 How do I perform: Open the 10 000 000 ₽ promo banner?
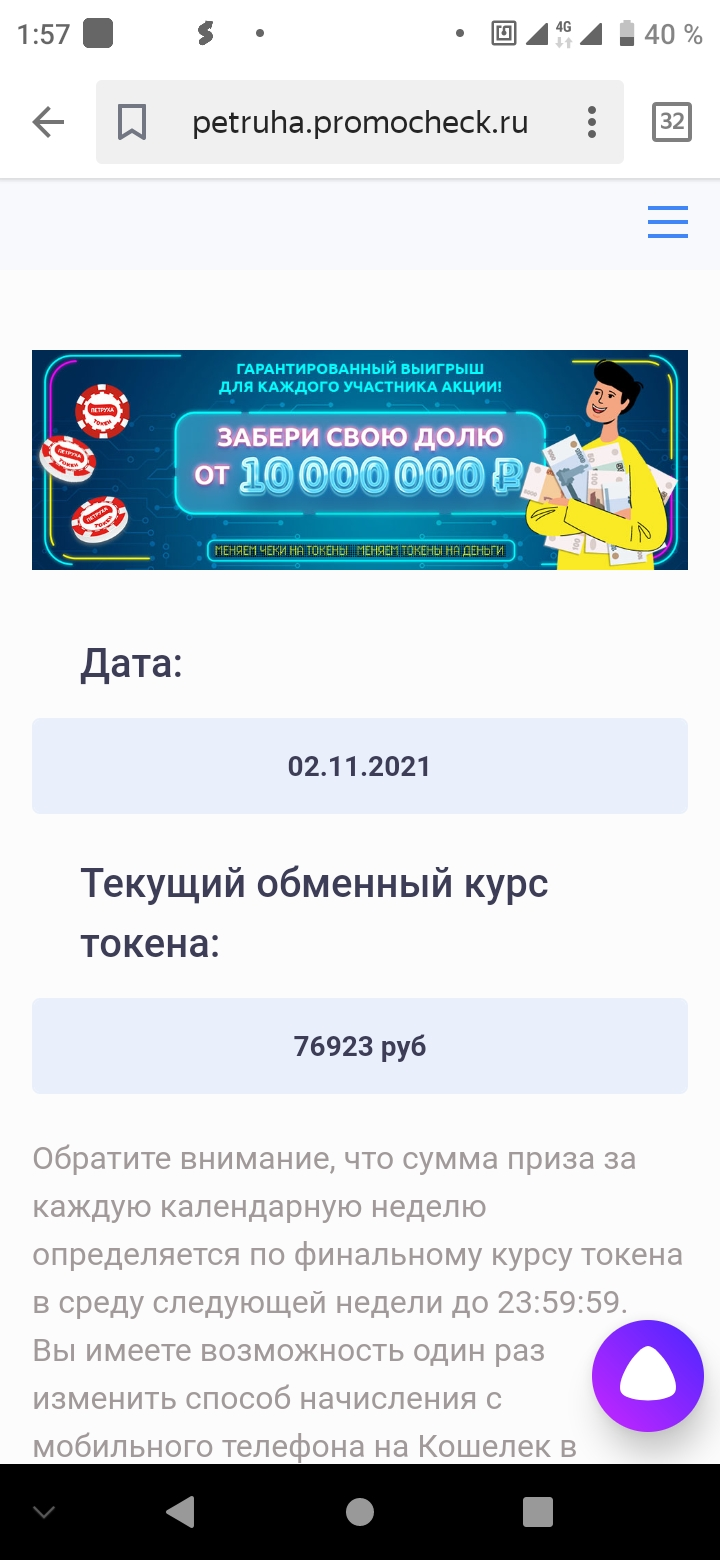tap(360, 460)
